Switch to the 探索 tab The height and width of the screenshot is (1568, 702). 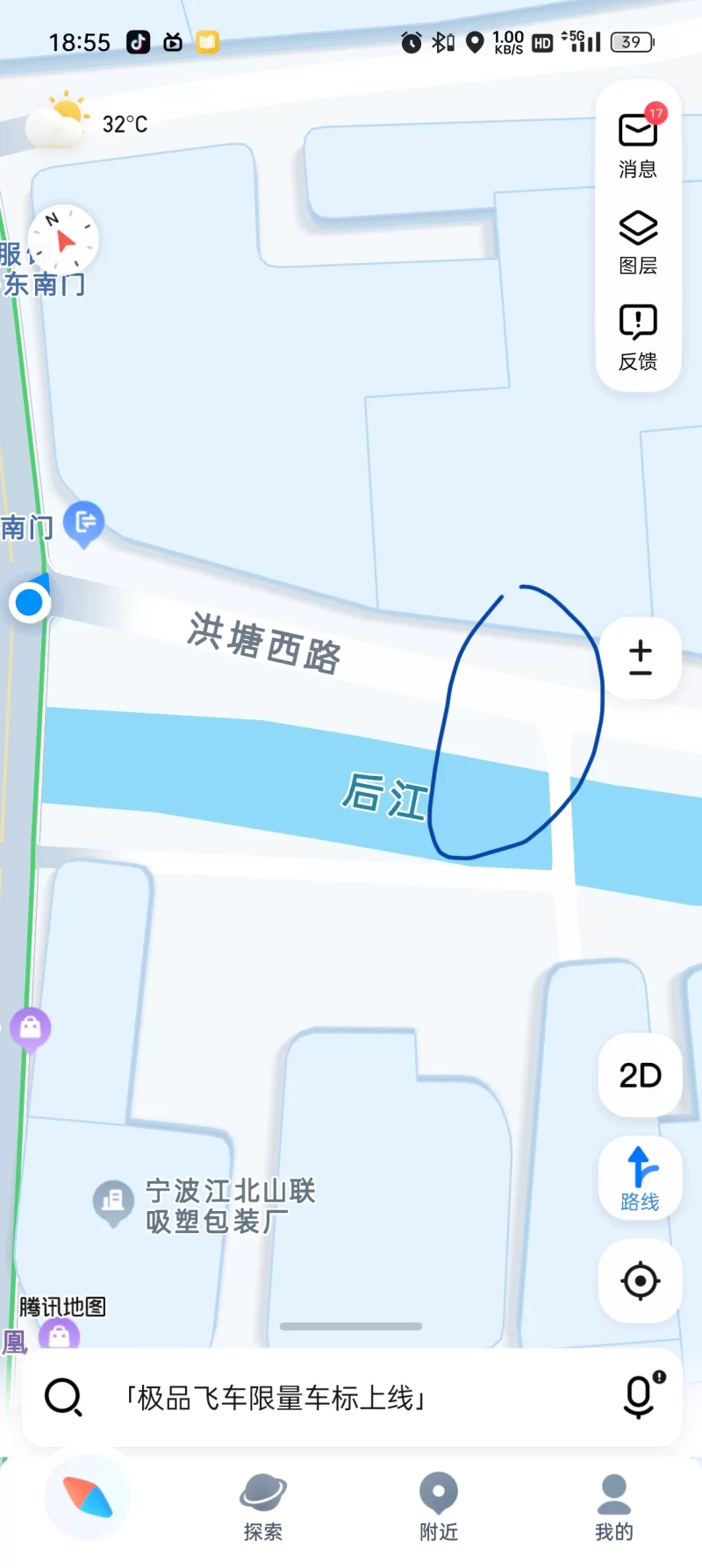click(x=263, y=1507)
